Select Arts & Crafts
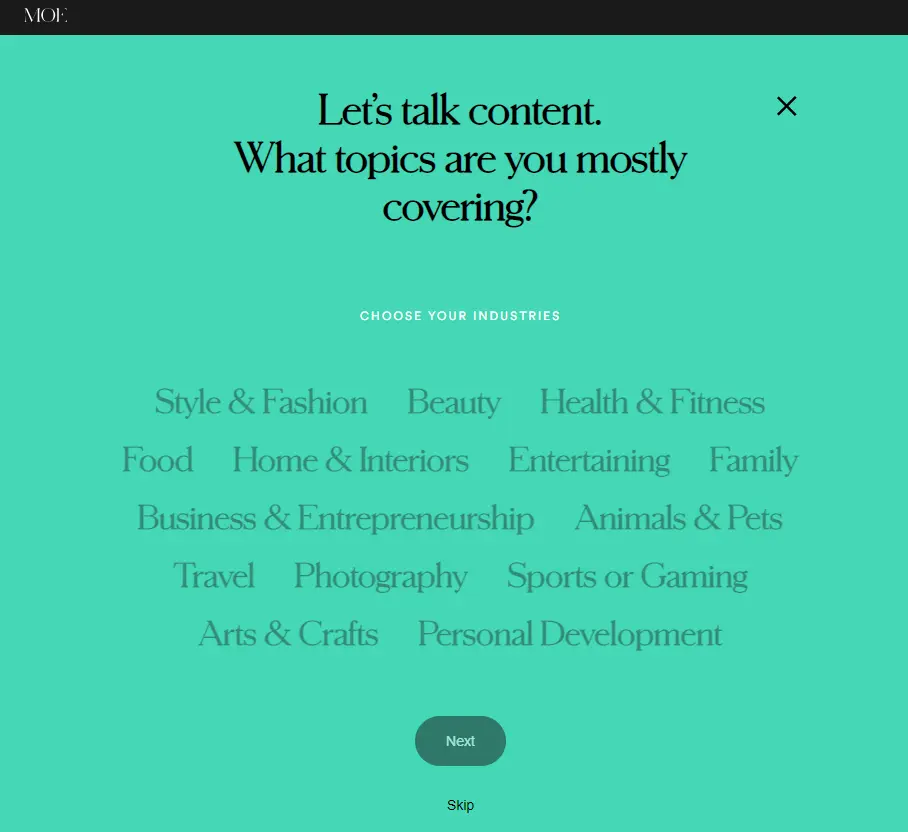The height and width of the screenshot is (832, 908). tap(288, 634)
